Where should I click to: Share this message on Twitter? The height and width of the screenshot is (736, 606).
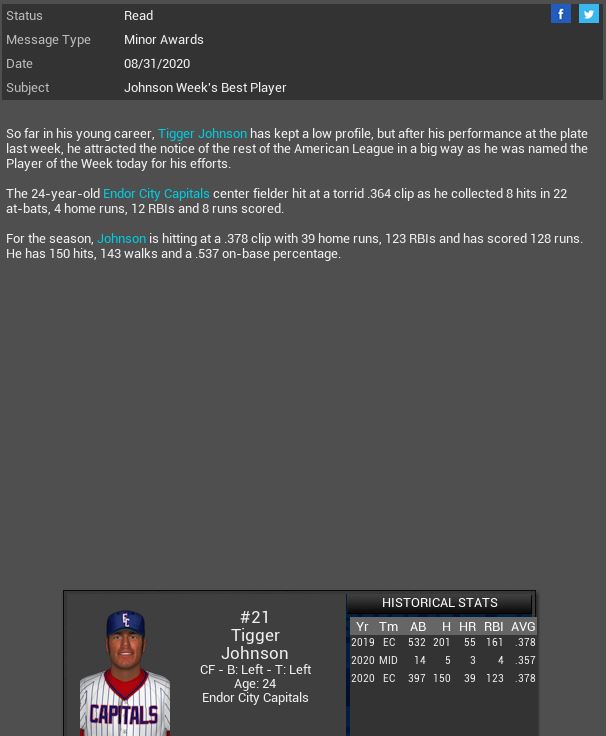coord(589,14)
